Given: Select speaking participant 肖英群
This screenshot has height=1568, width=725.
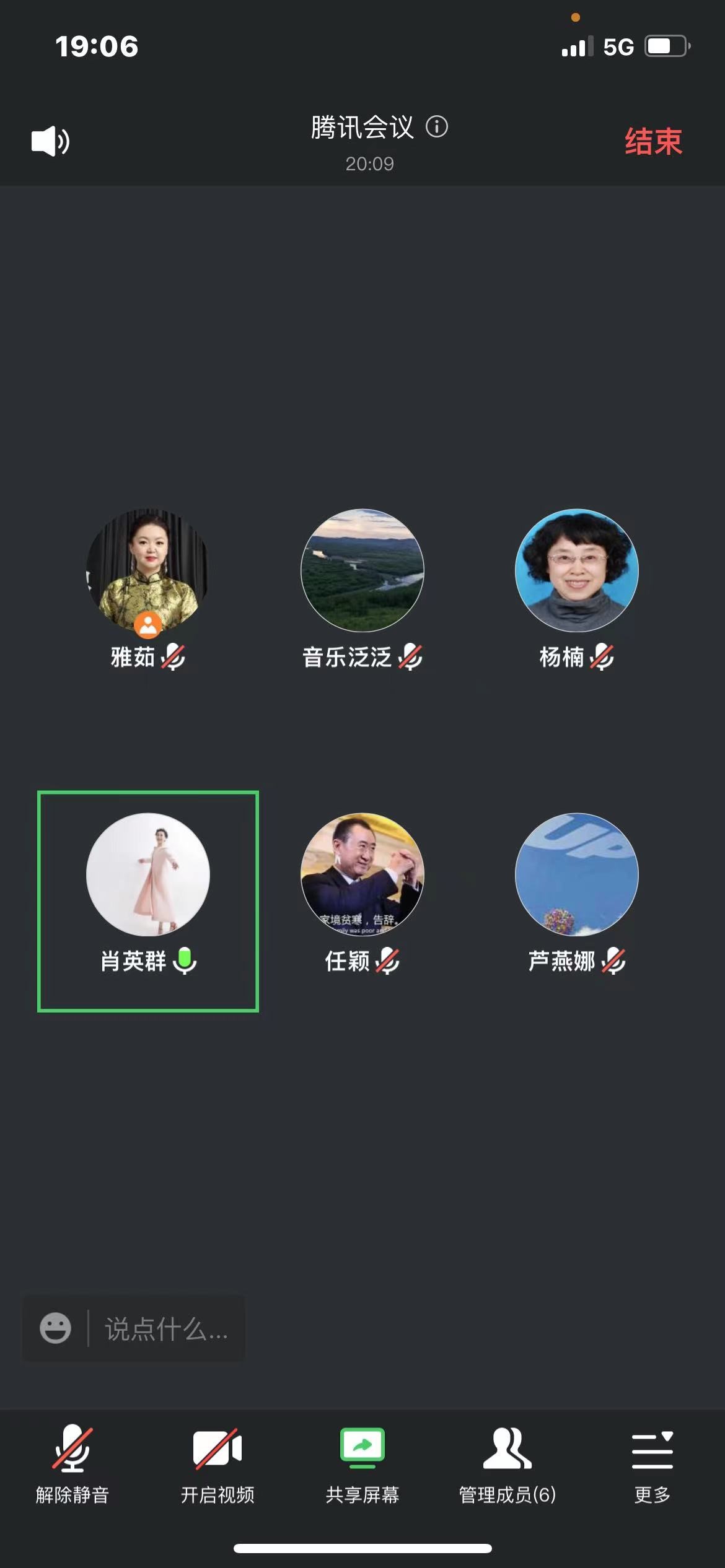Looking at the screenshot, I should (x=148, y=874).
